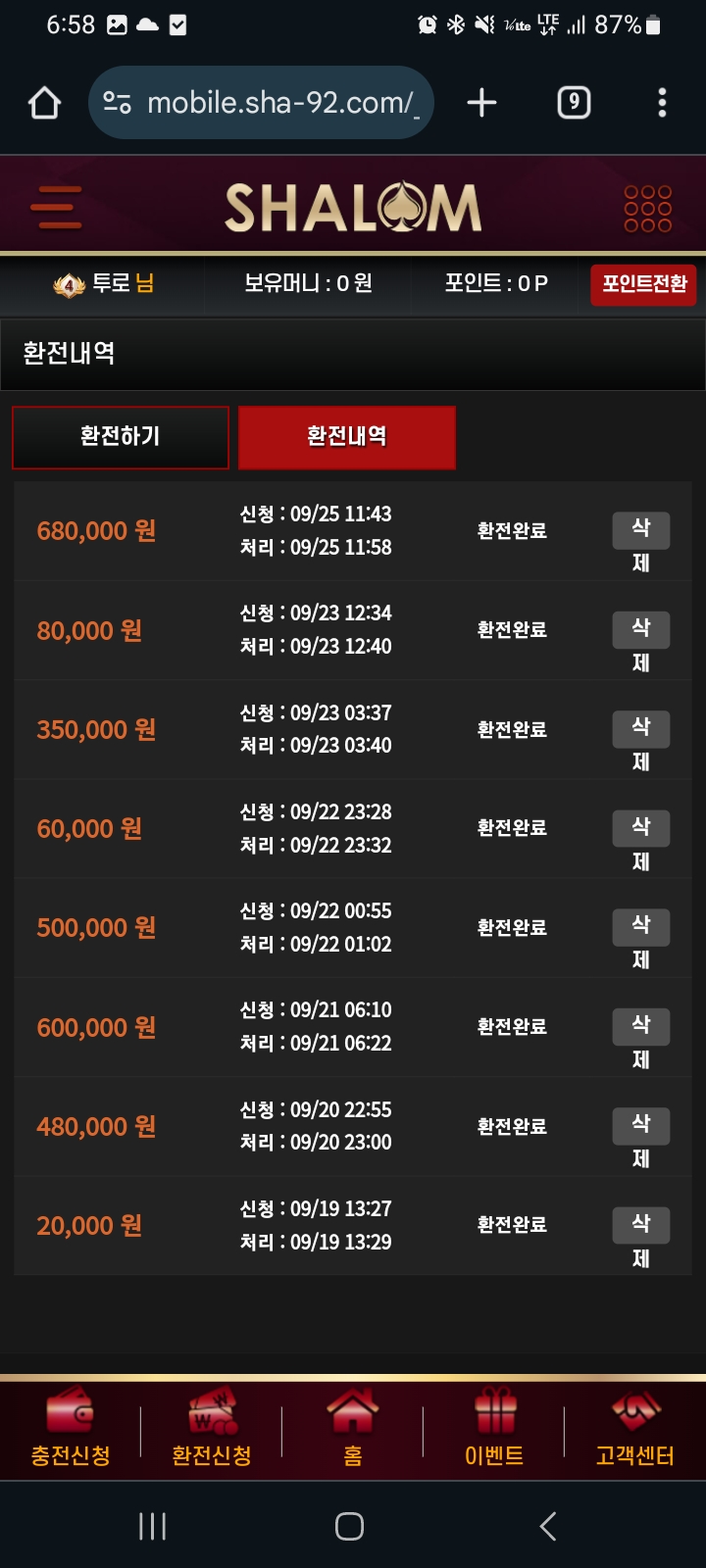Screen dimensions: 706x1568
Task: Open the 이벤트 tab
Action: 494,1429
